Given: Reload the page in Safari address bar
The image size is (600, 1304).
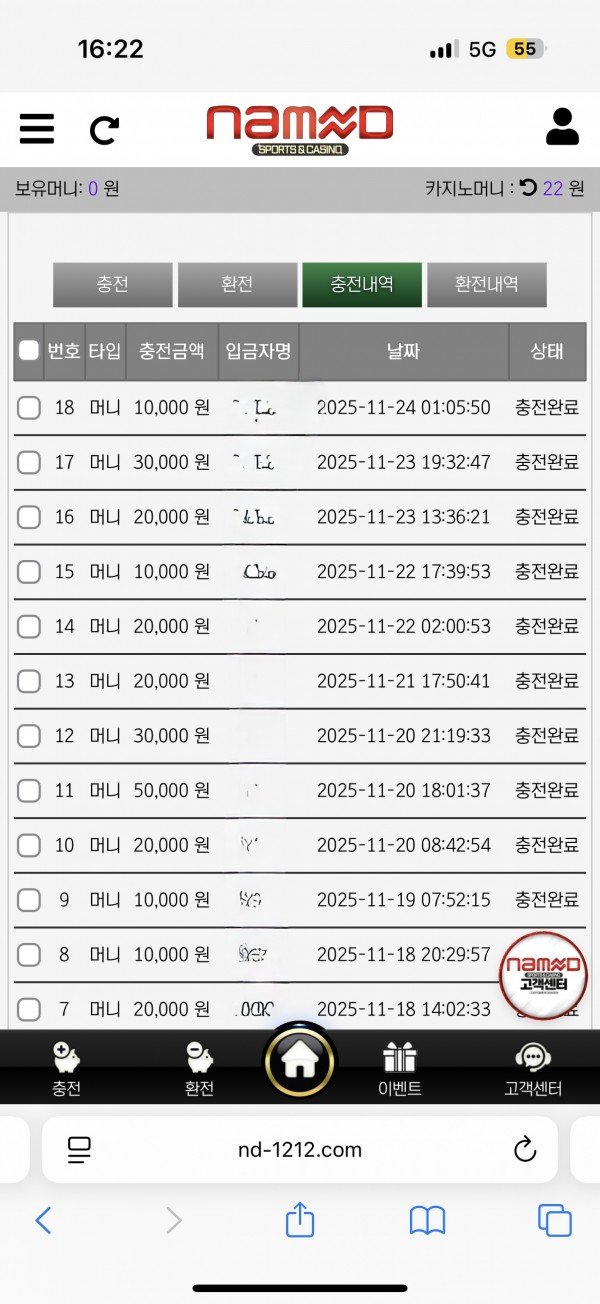Looking at the screenshot, I should [x=525, y=1149].
